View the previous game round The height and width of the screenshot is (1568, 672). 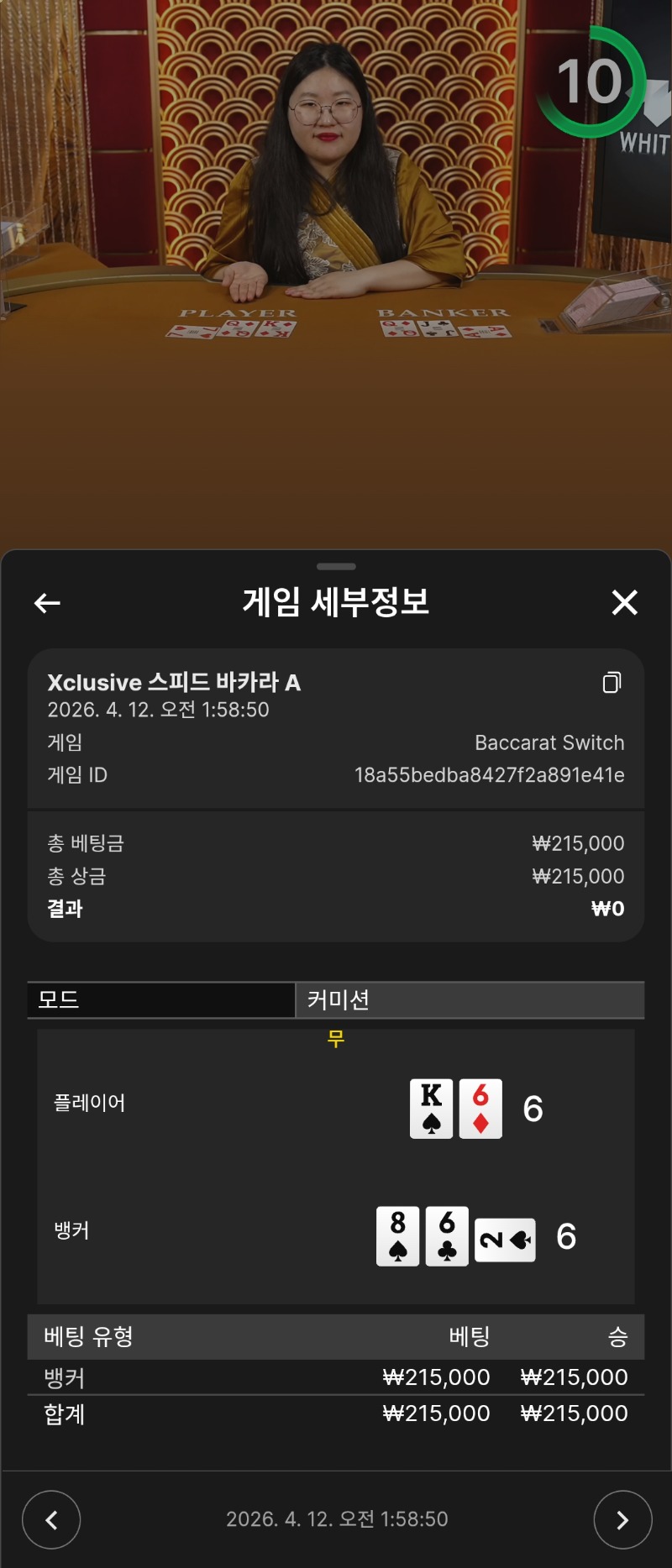[51, 1519]
